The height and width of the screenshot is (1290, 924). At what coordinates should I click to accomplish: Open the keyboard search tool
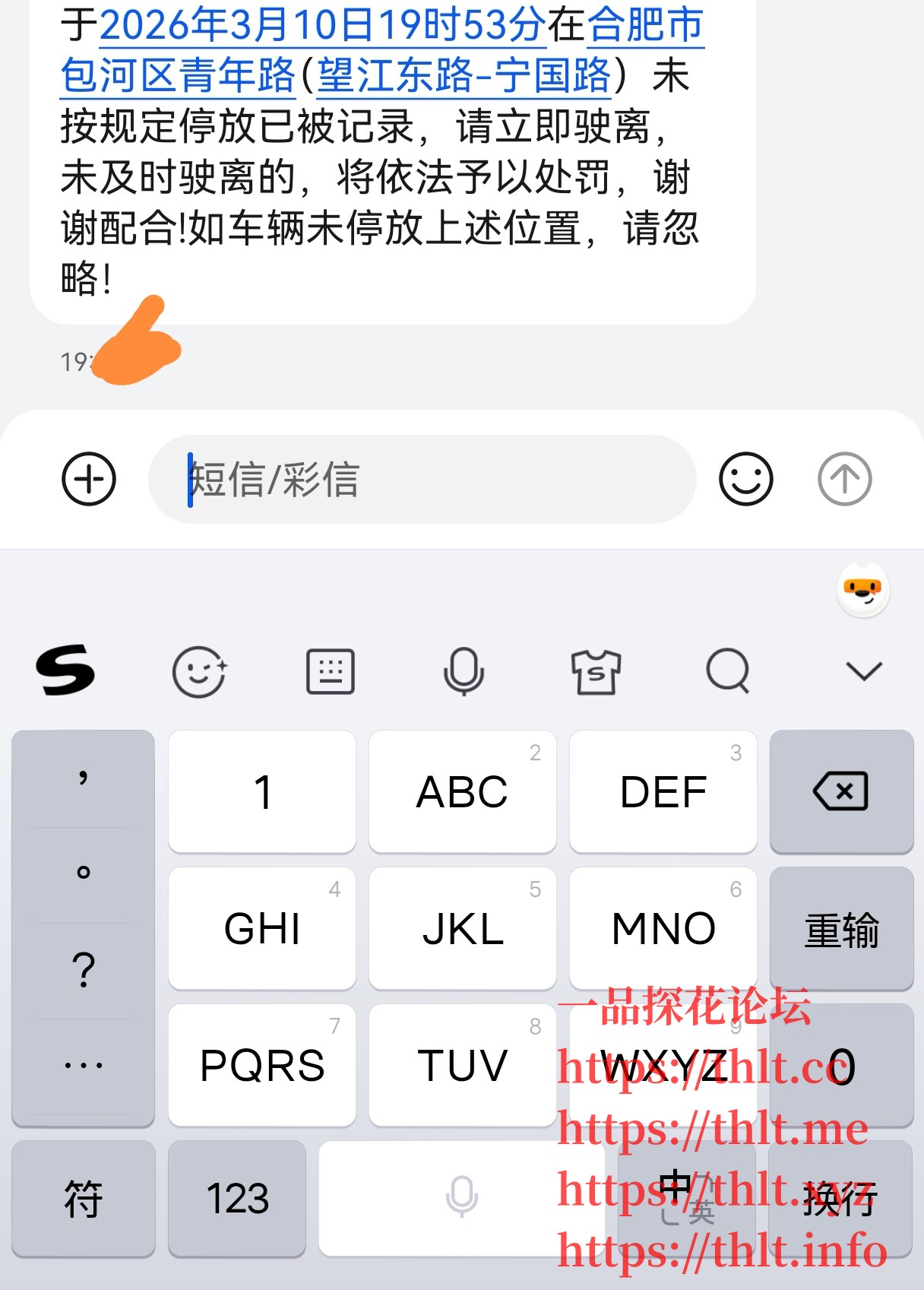click(728, 670)
